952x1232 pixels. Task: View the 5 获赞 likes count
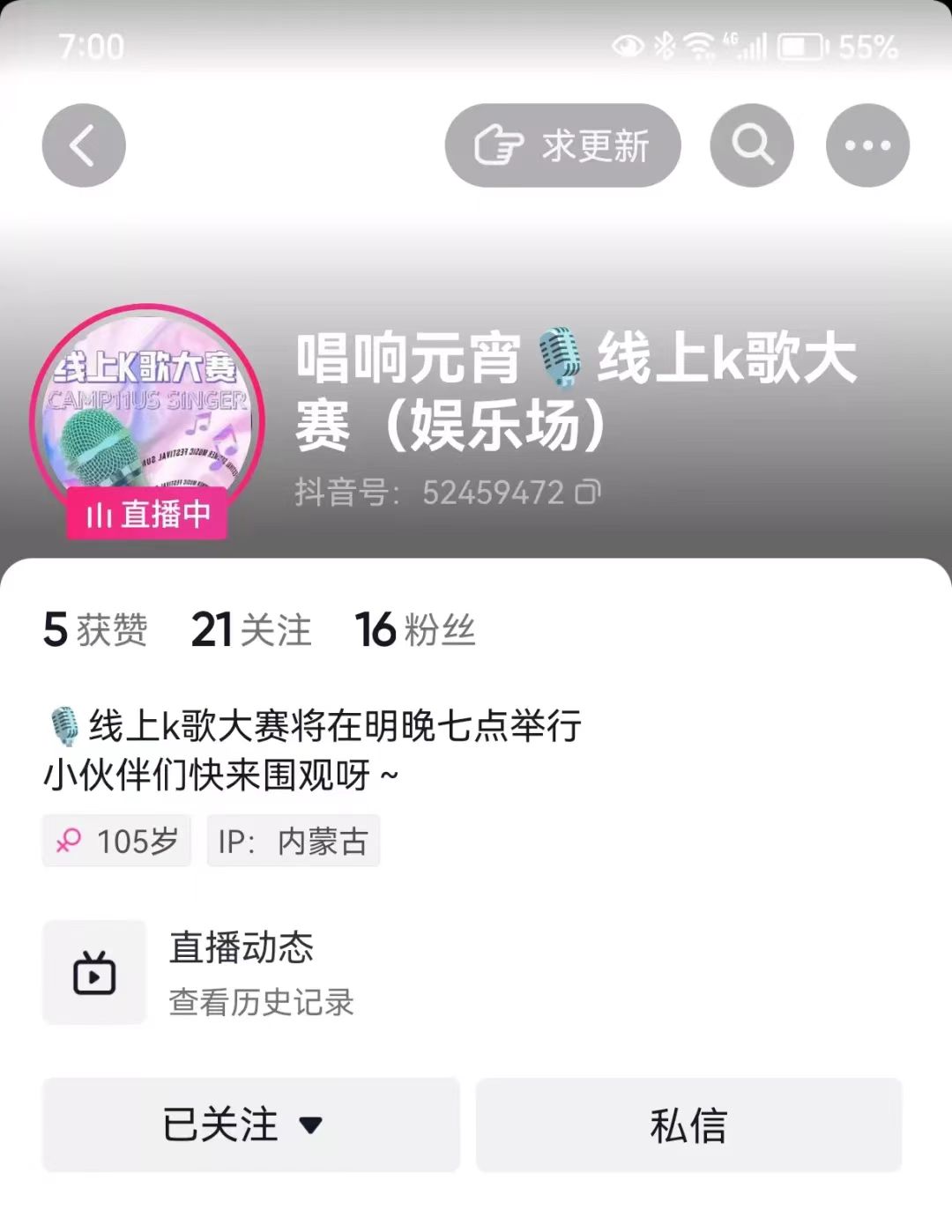click(x=95, y=630)
